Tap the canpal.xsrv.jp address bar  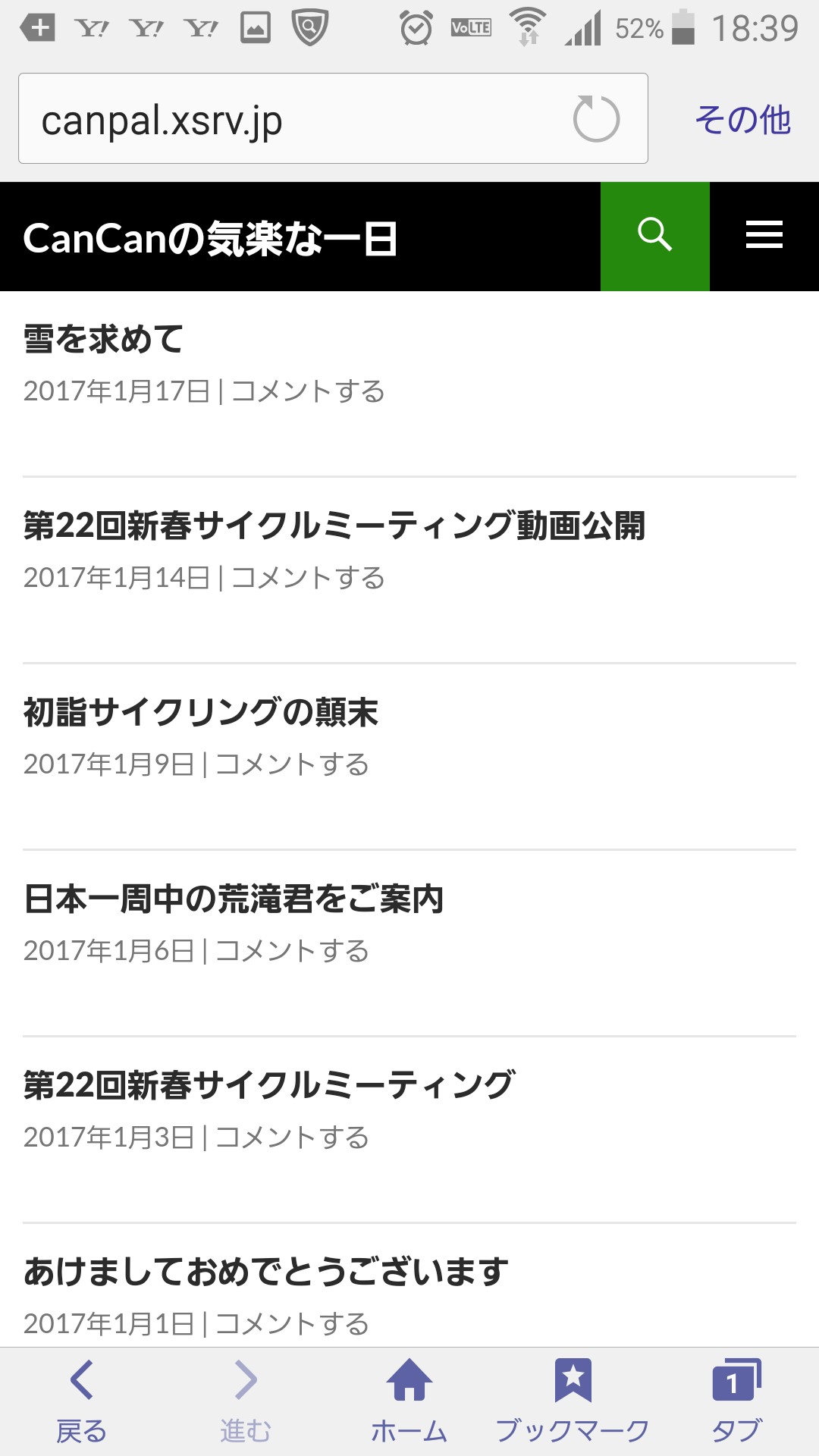click(x=333, y=118)
